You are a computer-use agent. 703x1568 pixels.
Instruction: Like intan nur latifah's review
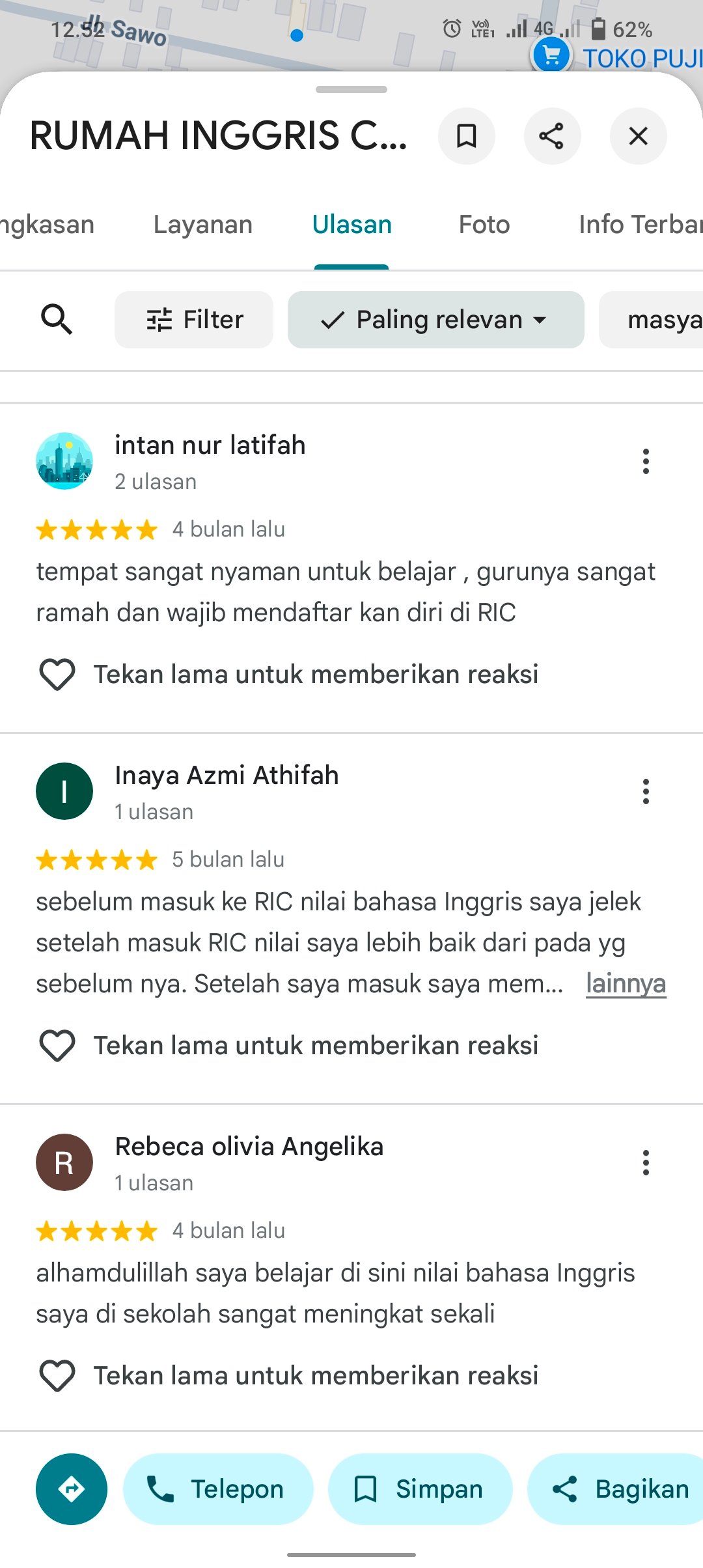pos(57,675)
